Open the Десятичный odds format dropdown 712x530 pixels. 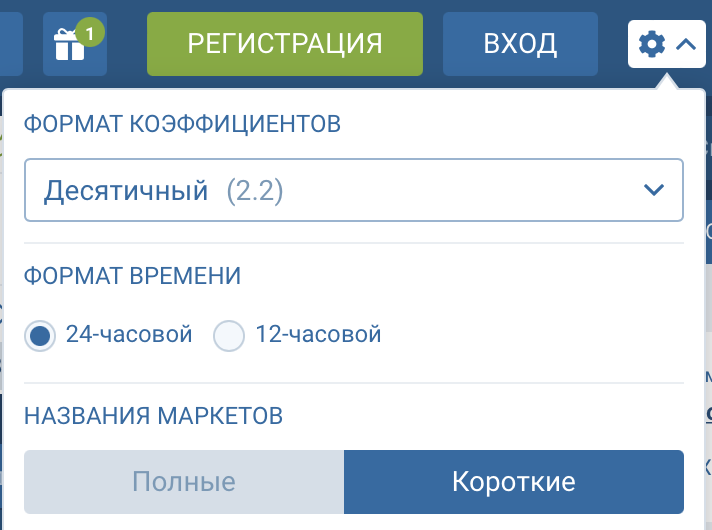point(354,190)
